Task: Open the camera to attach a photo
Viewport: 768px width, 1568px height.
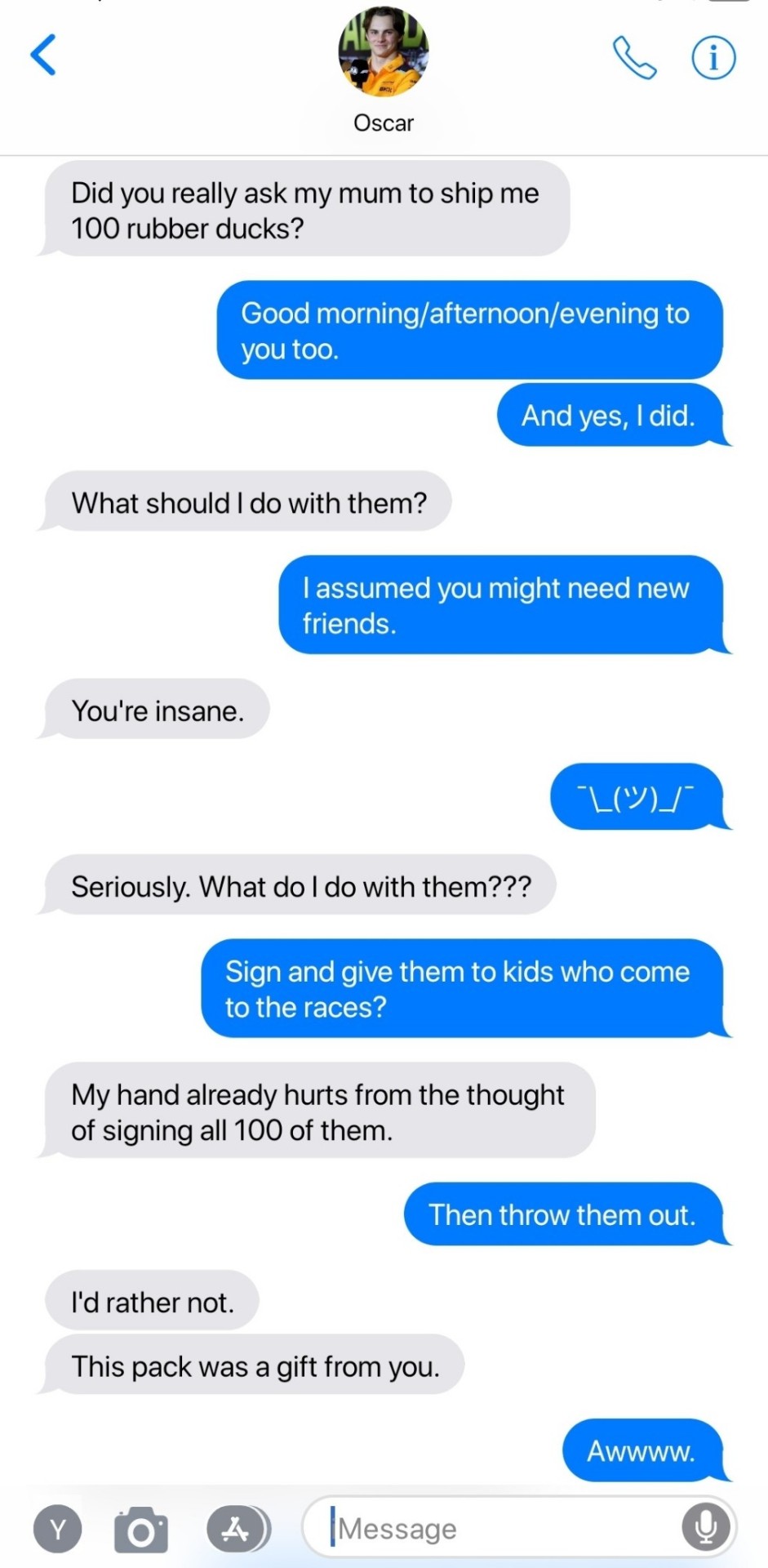Action: [141, 1530]
